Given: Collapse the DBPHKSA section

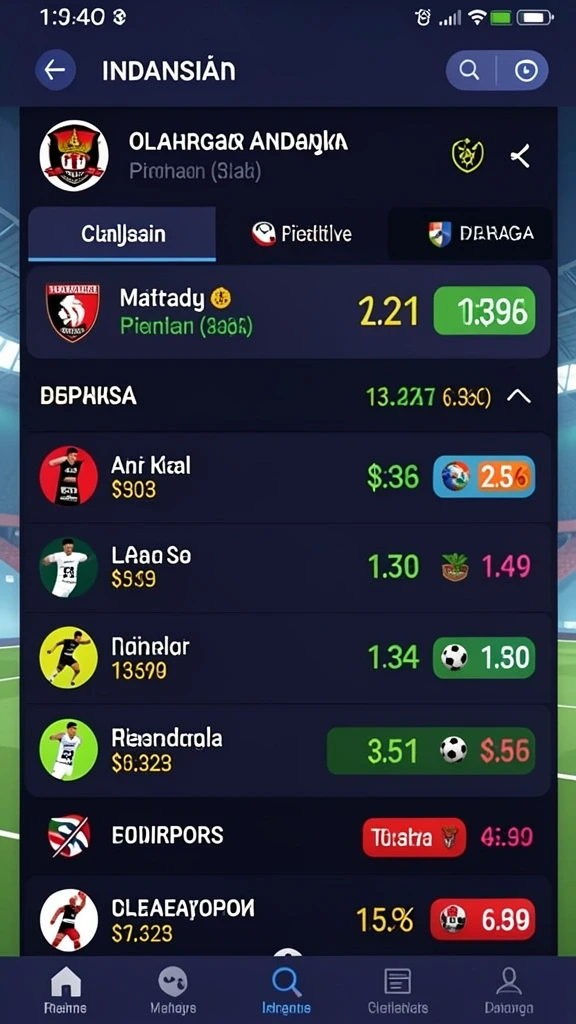Looking at the screenshot, I should click(x=519, y=396).
